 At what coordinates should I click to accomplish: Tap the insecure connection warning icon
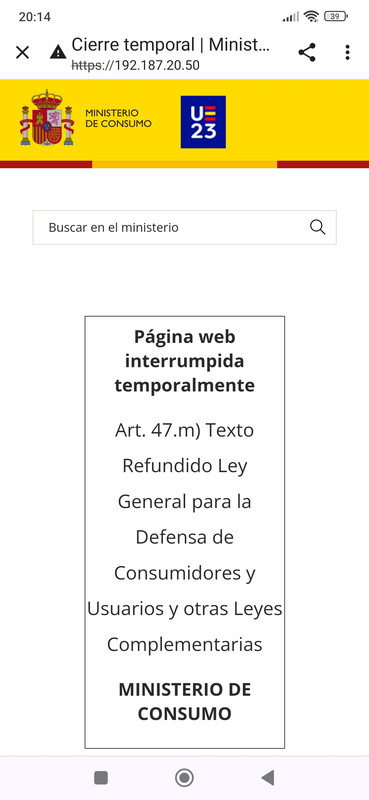[58, 52]
